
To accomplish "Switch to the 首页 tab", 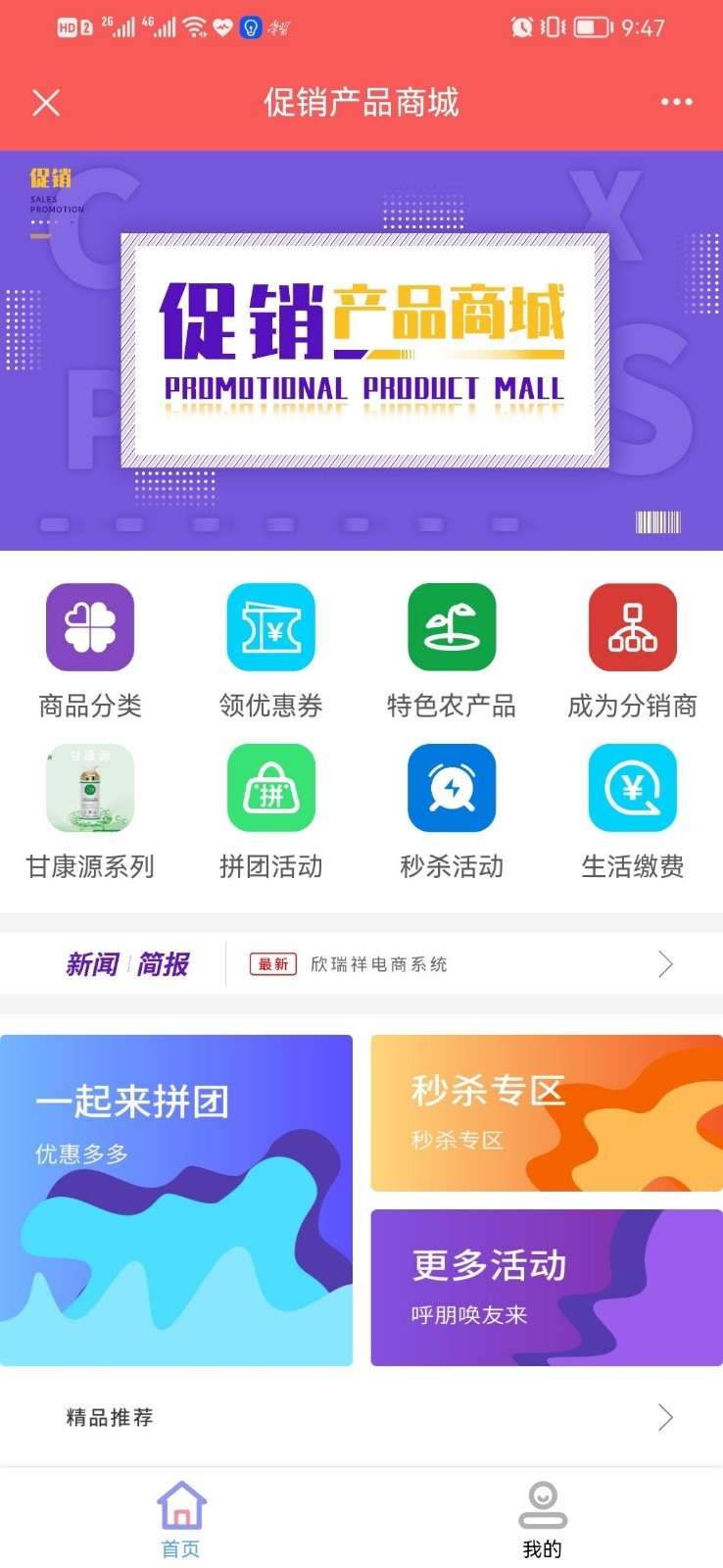I will pyautogui.click(x=181, y=1520).
